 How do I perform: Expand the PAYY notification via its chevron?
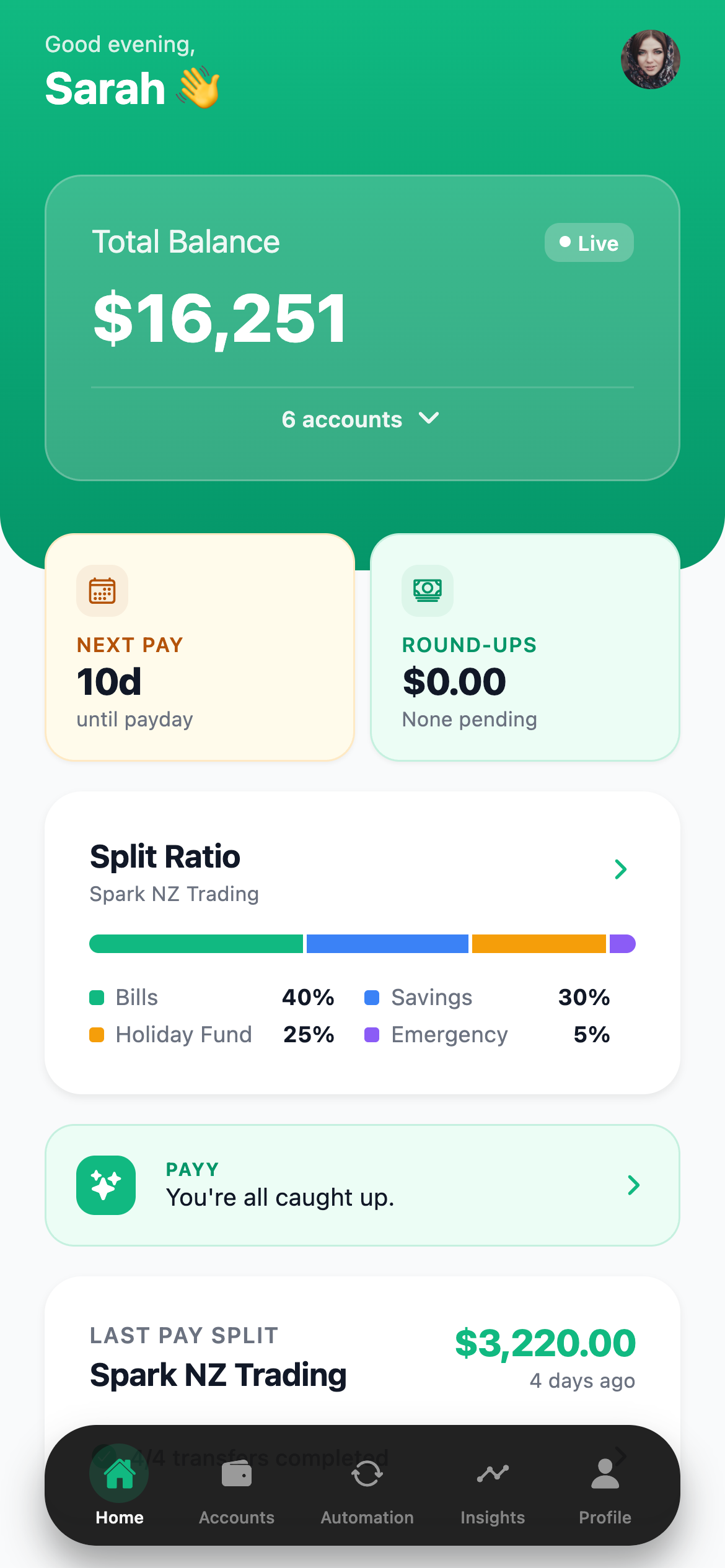(634, 1185)
